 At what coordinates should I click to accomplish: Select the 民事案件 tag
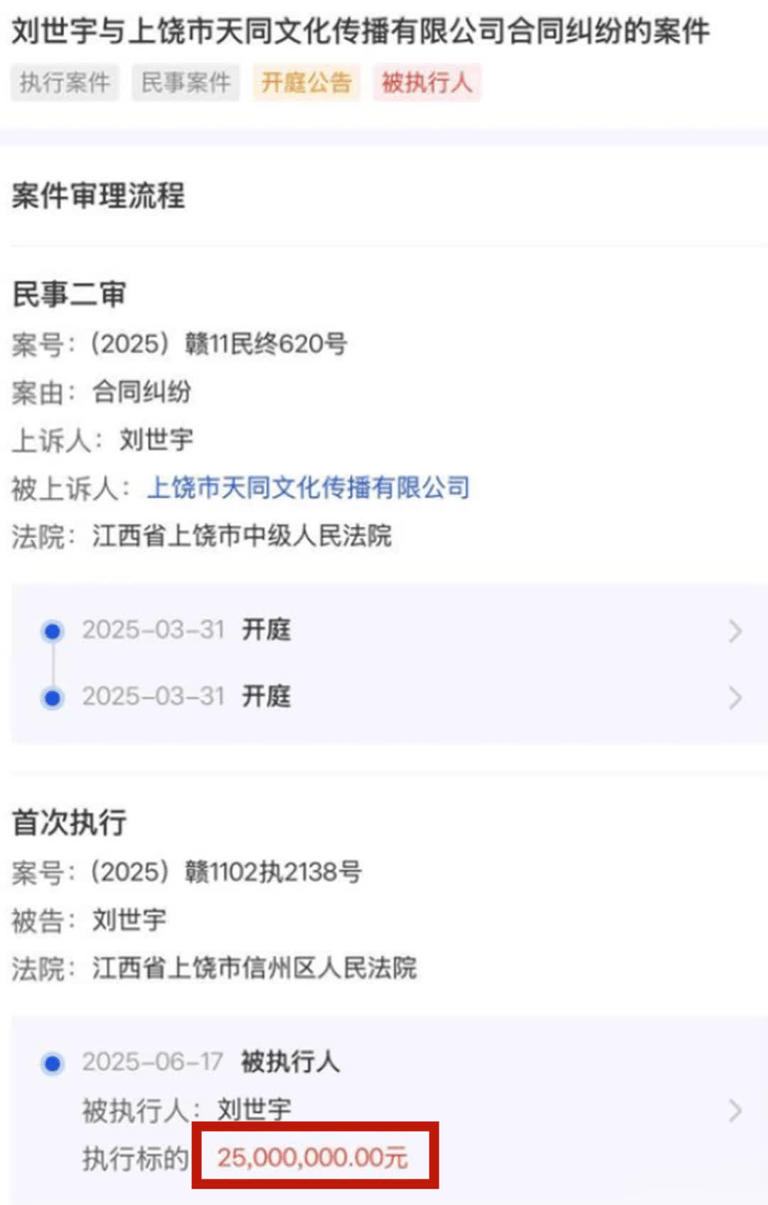coord(185,83)
